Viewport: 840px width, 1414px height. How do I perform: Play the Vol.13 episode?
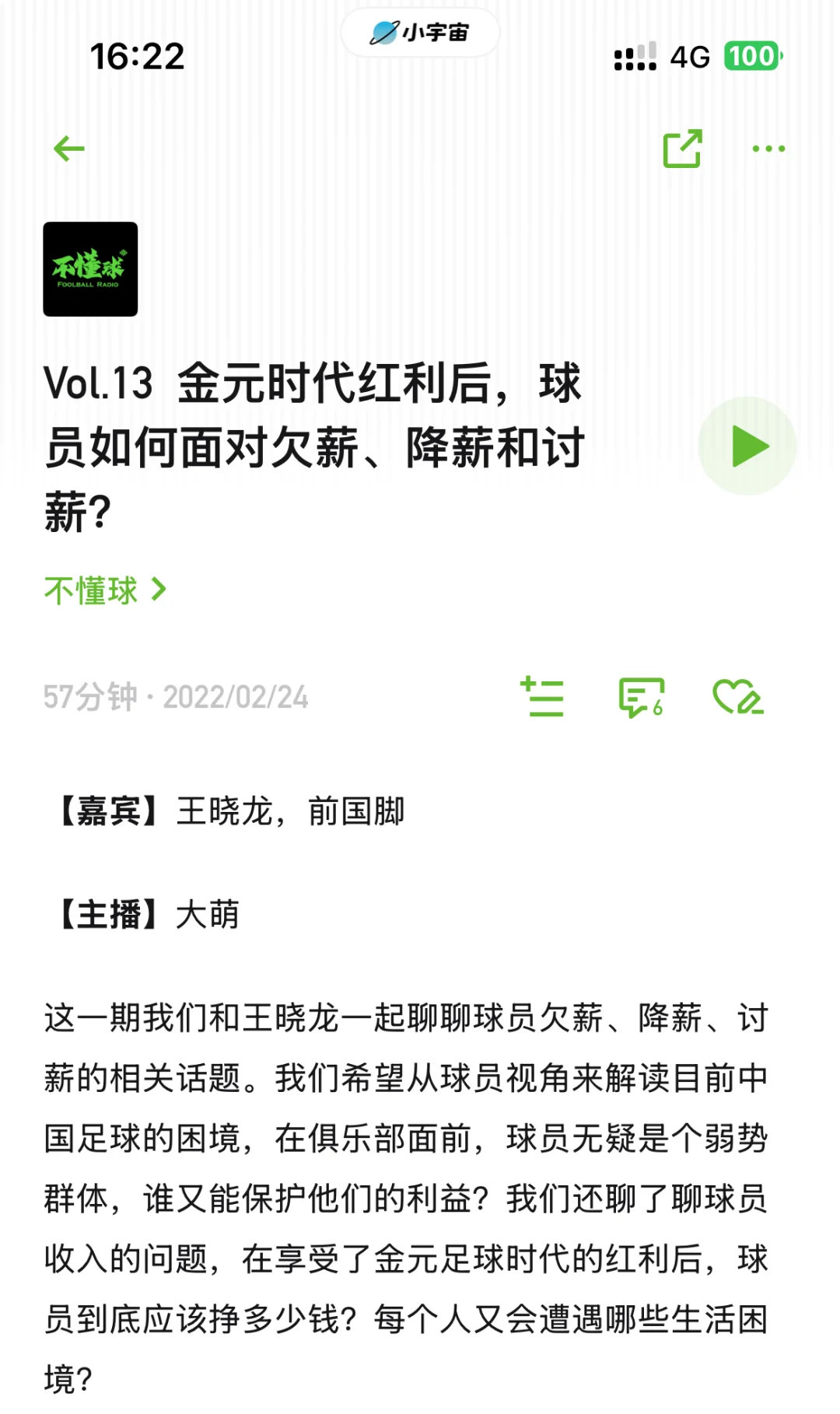point(747,446)
